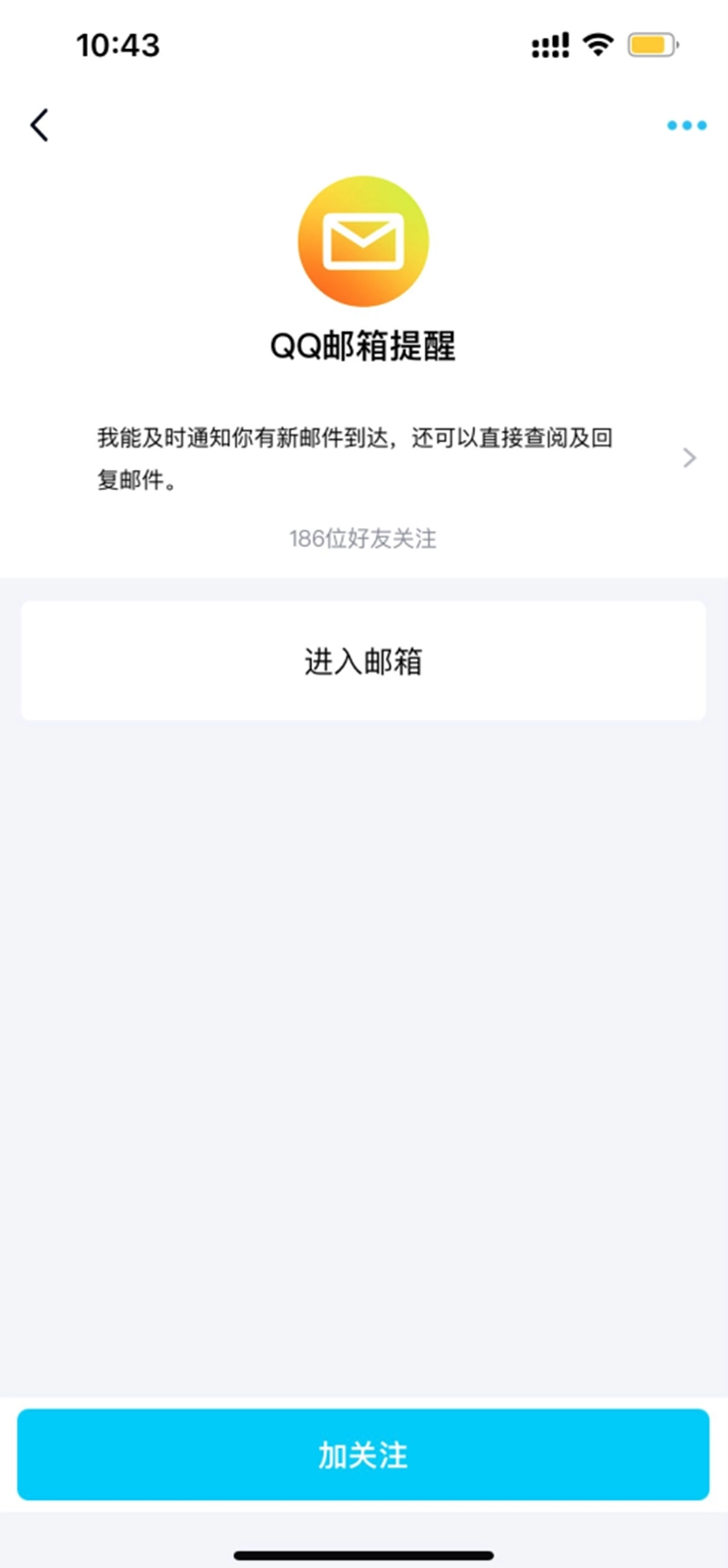
Task: Expand the account description with the chevron
Action: 689,458
